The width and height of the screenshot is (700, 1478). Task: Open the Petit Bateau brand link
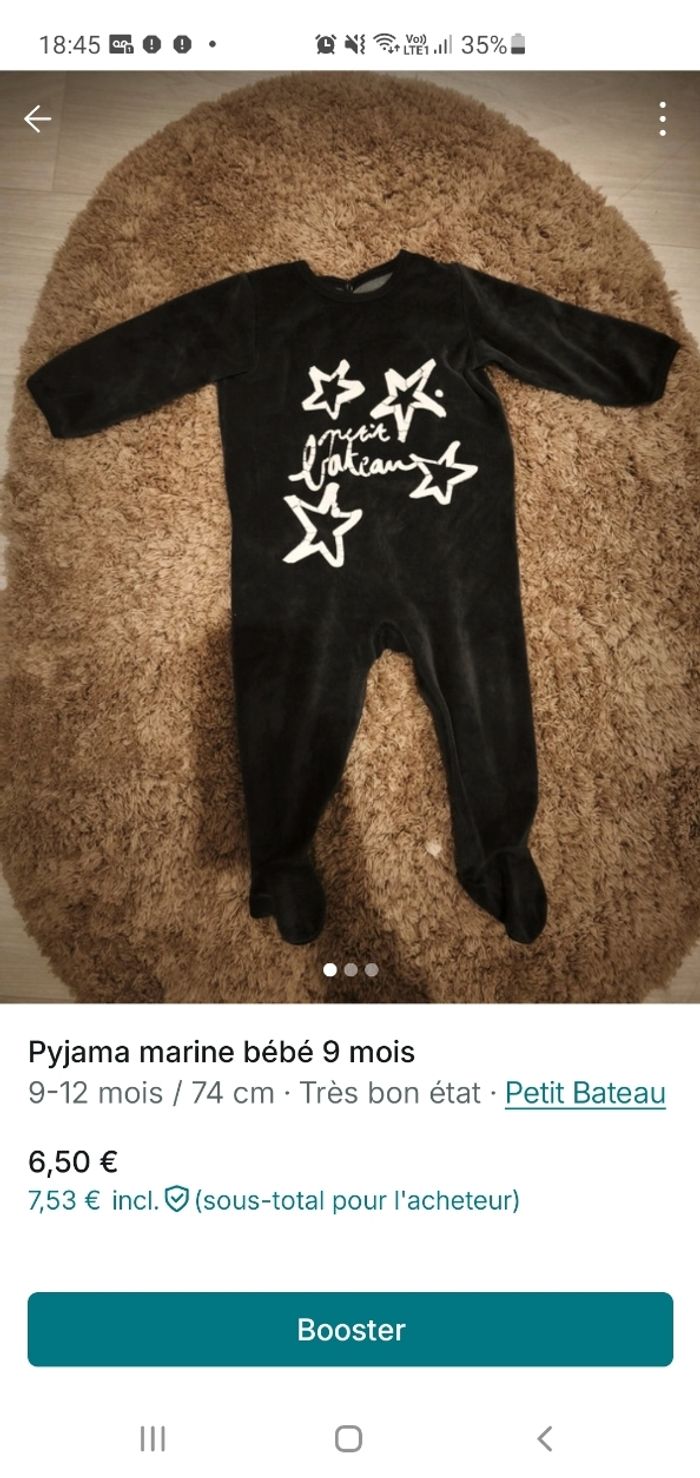(x=585, y=1093)
